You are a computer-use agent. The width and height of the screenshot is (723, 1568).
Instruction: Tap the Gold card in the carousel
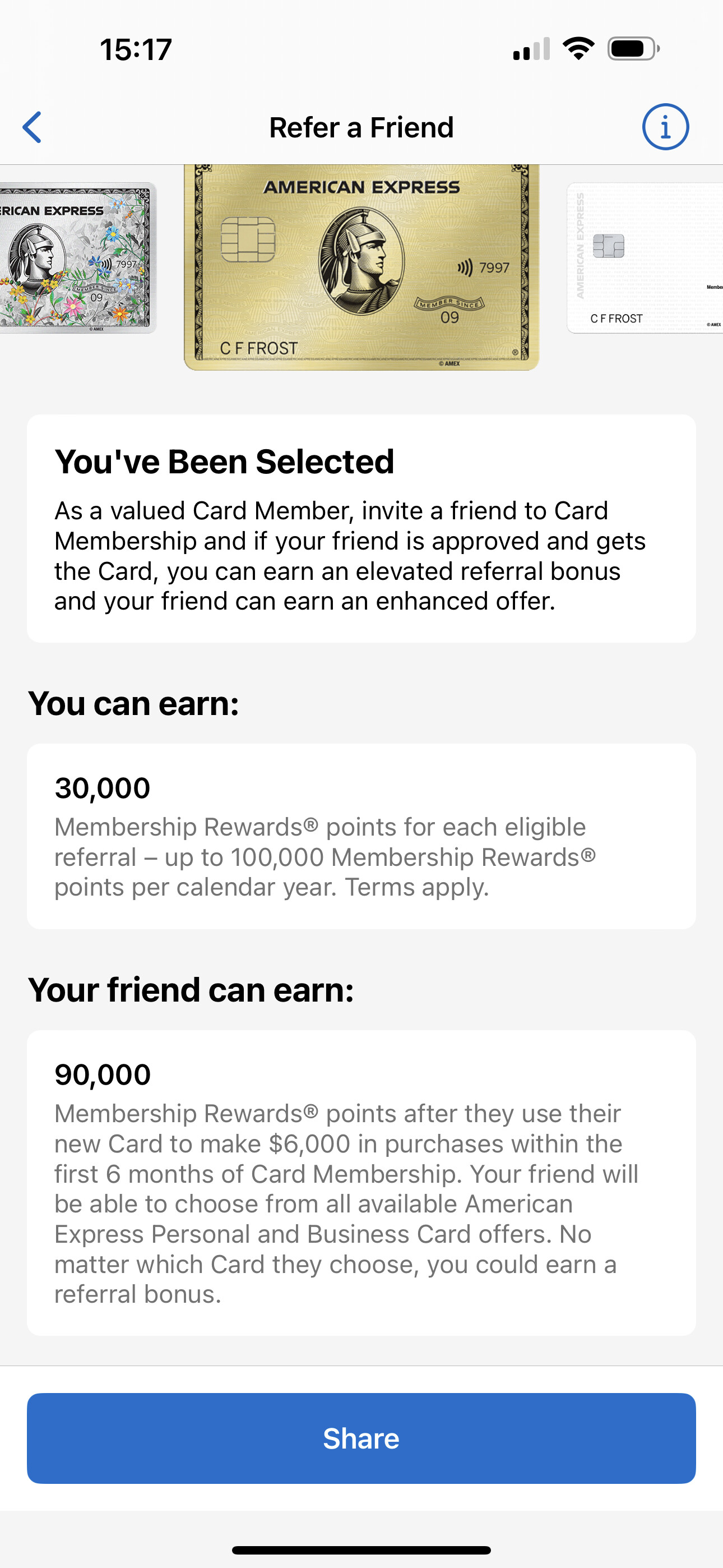[x=361, y=268]
